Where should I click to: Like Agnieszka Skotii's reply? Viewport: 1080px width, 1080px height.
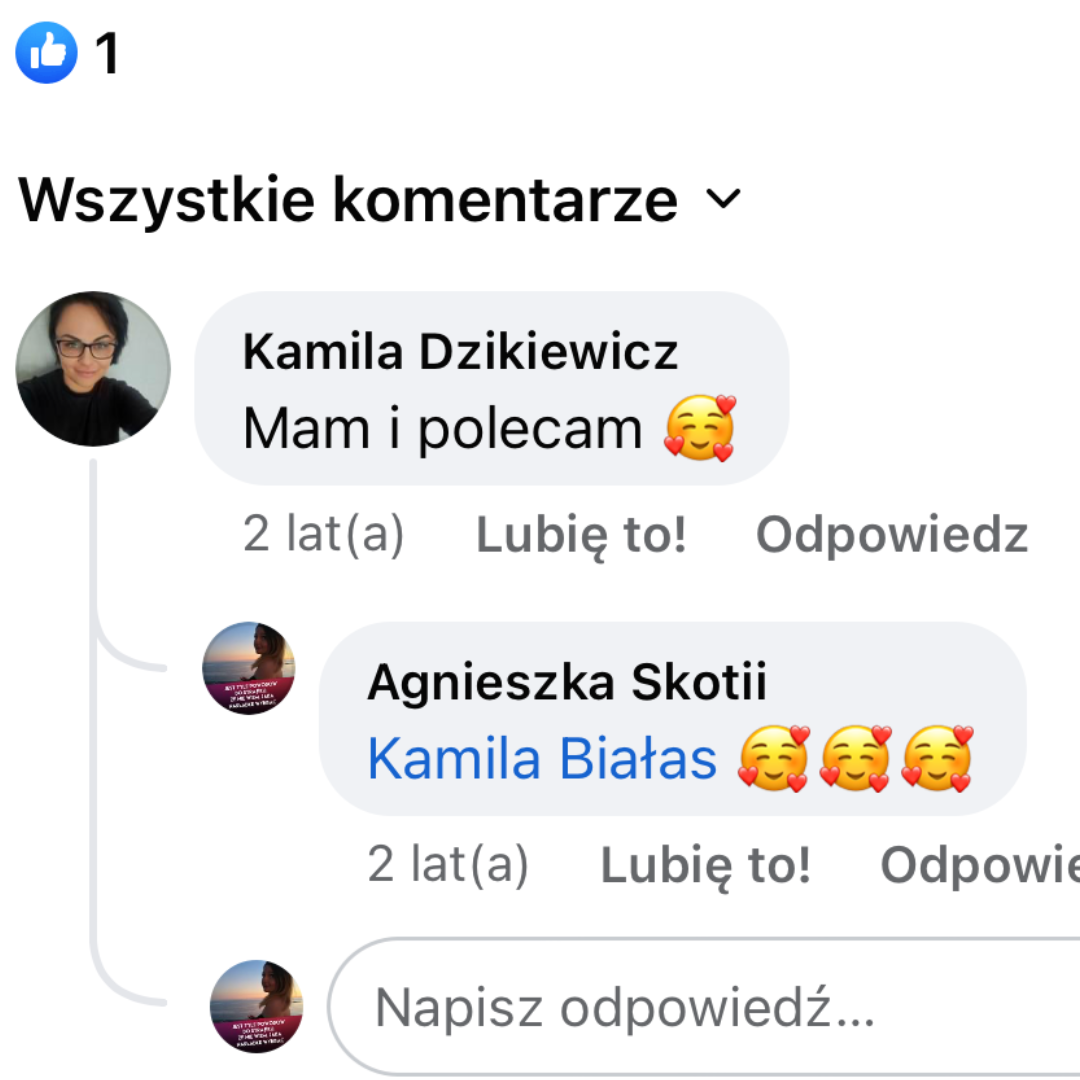[x=705, y=865]
